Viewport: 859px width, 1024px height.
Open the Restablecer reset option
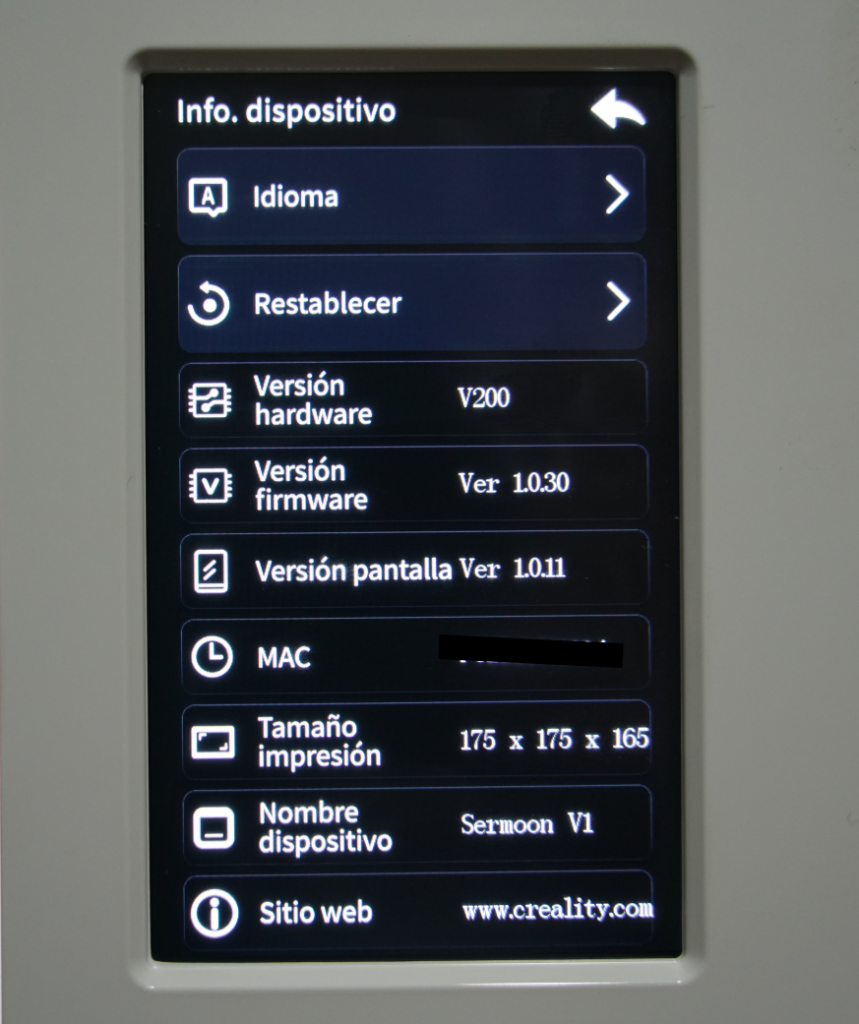410,302
